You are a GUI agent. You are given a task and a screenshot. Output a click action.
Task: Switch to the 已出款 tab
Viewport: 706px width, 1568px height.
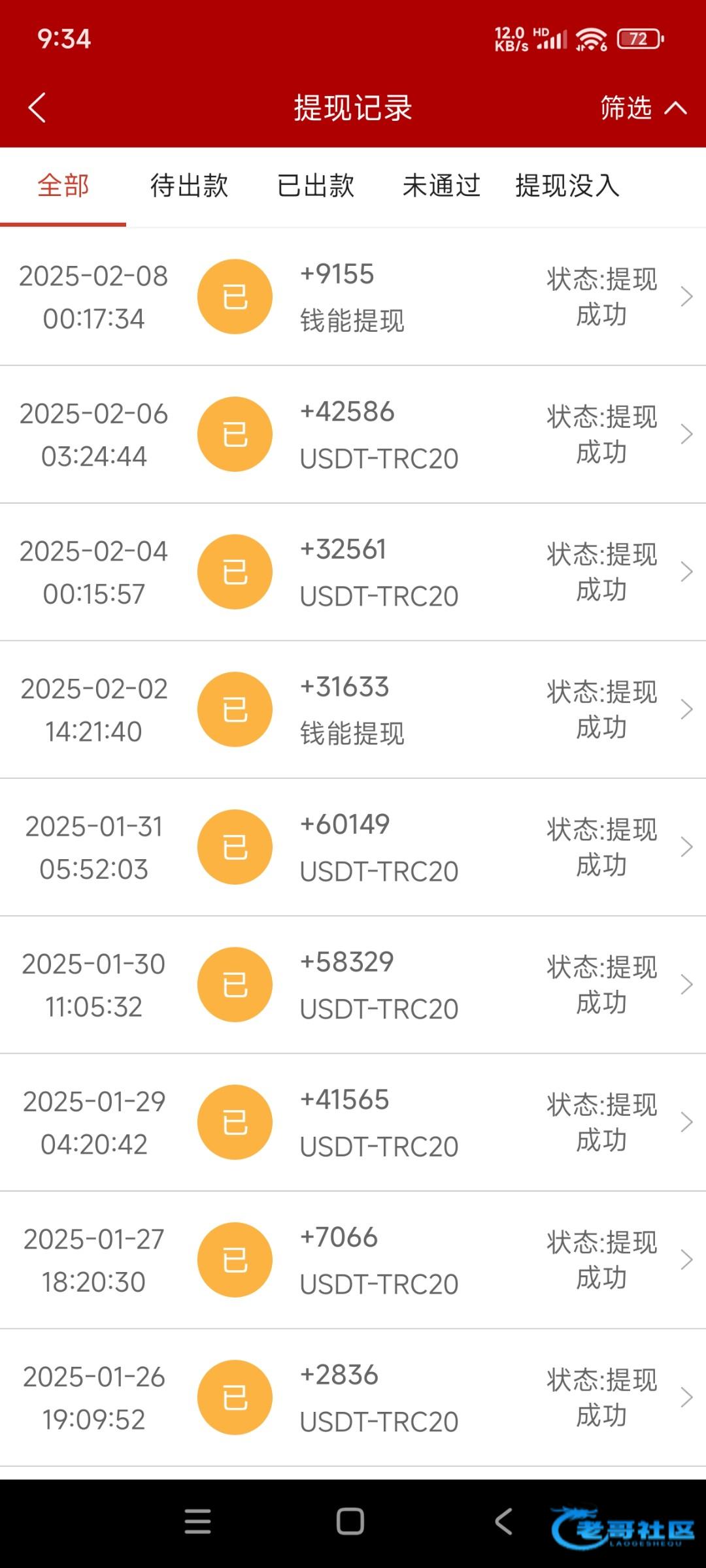click(316, 186)
